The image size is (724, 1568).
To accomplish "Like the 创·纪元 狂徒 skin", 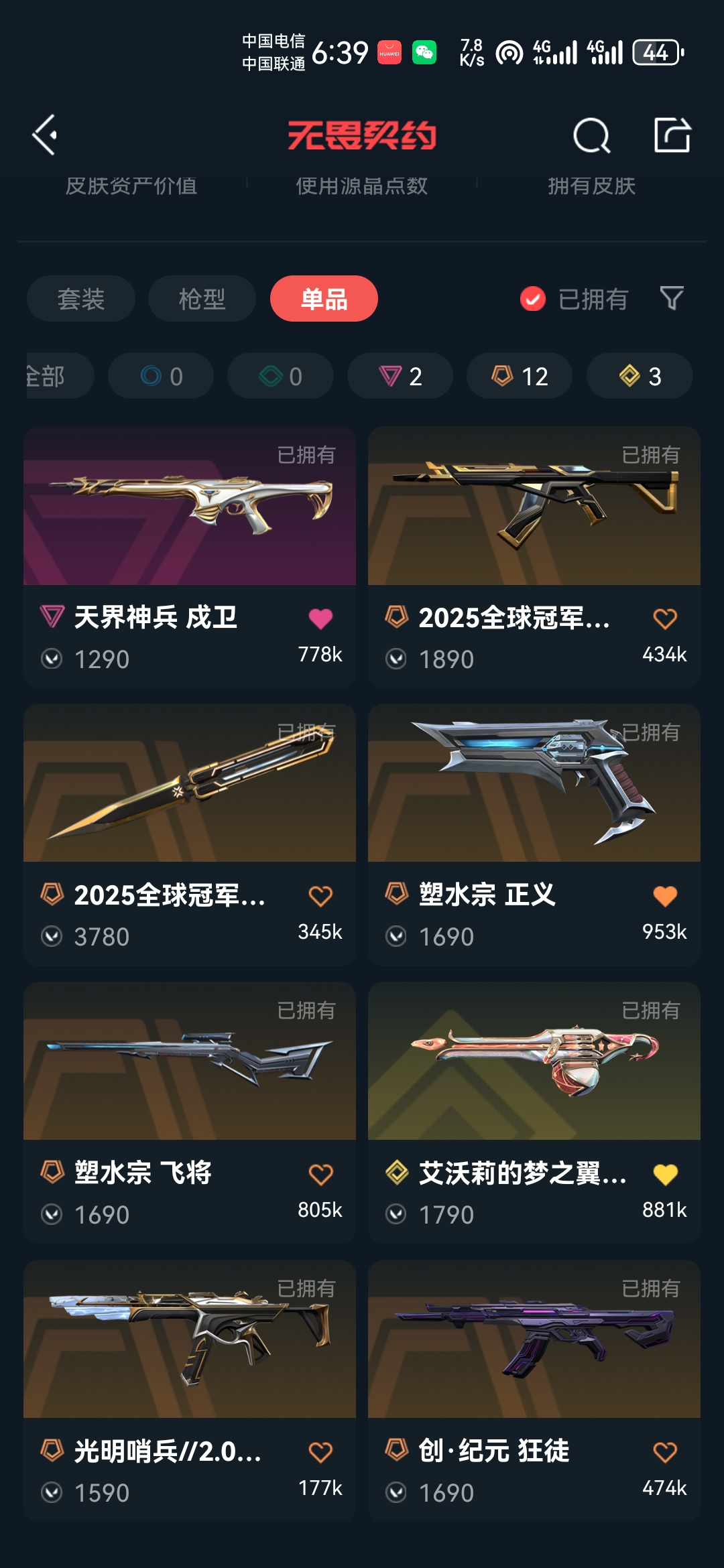I will click(665, 1452).
